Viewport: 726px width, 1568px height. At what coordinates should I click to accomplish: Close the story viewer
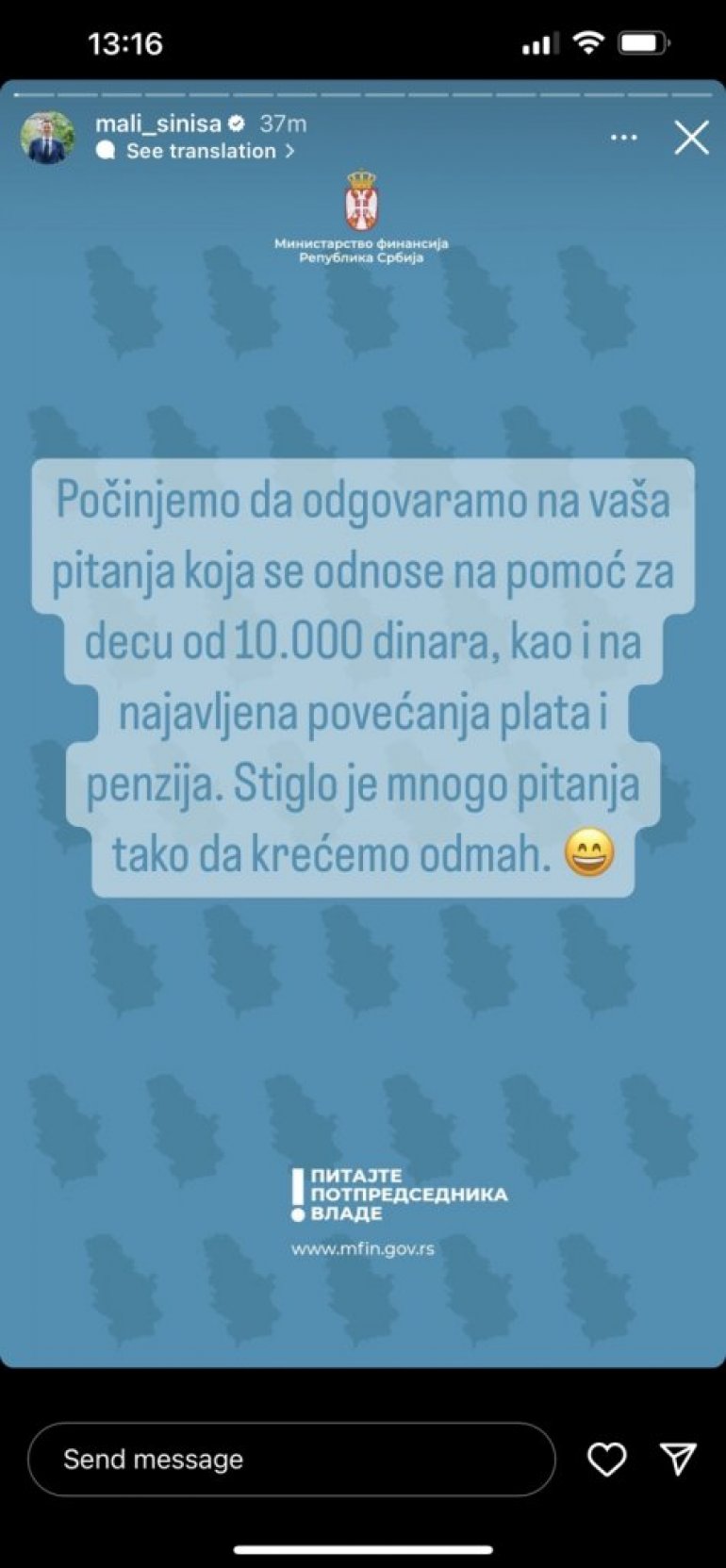coord(691,138)
